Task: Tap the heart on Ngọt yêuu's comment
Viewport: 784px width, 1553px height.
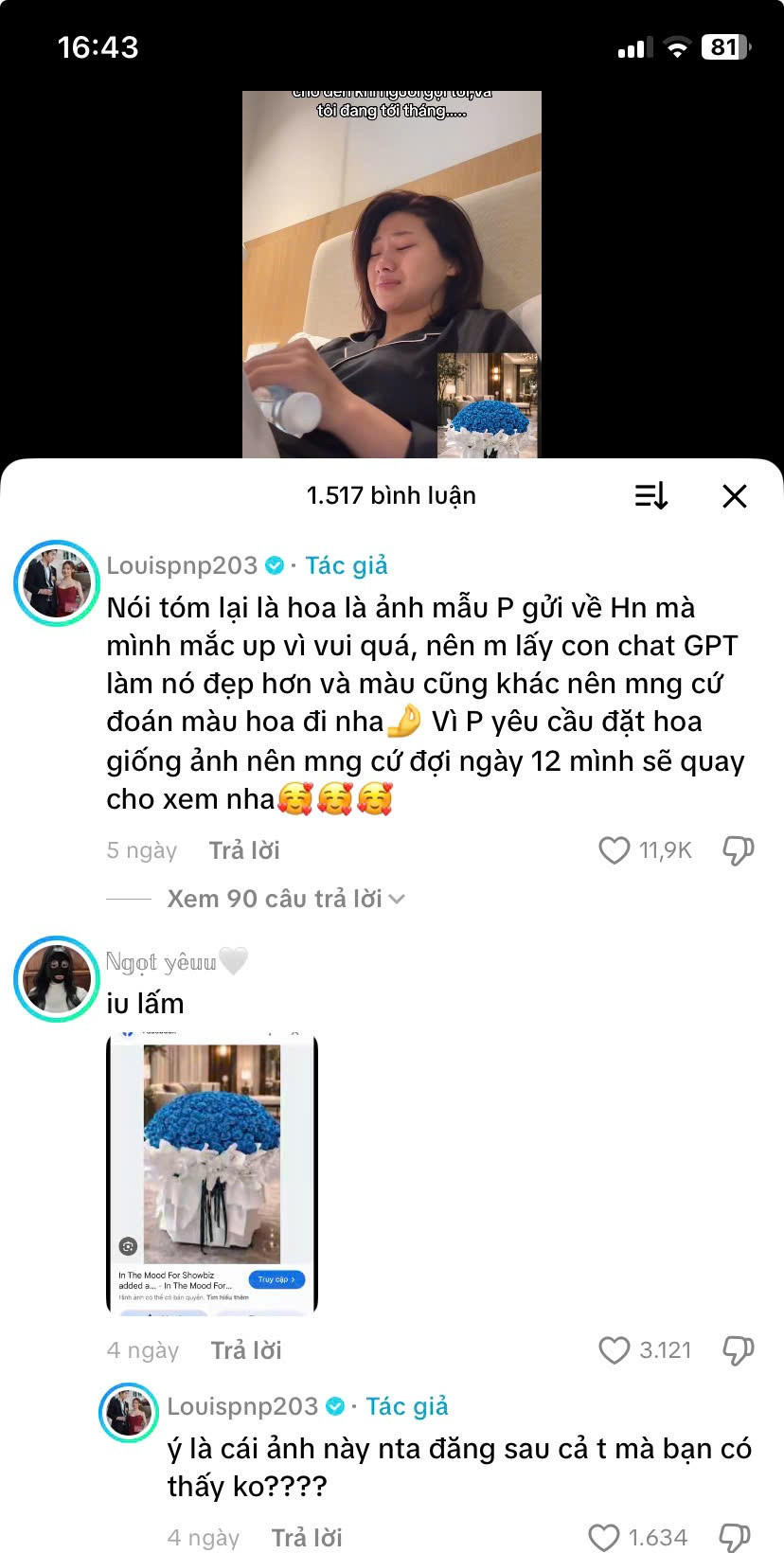Action: click(616, 1349)
